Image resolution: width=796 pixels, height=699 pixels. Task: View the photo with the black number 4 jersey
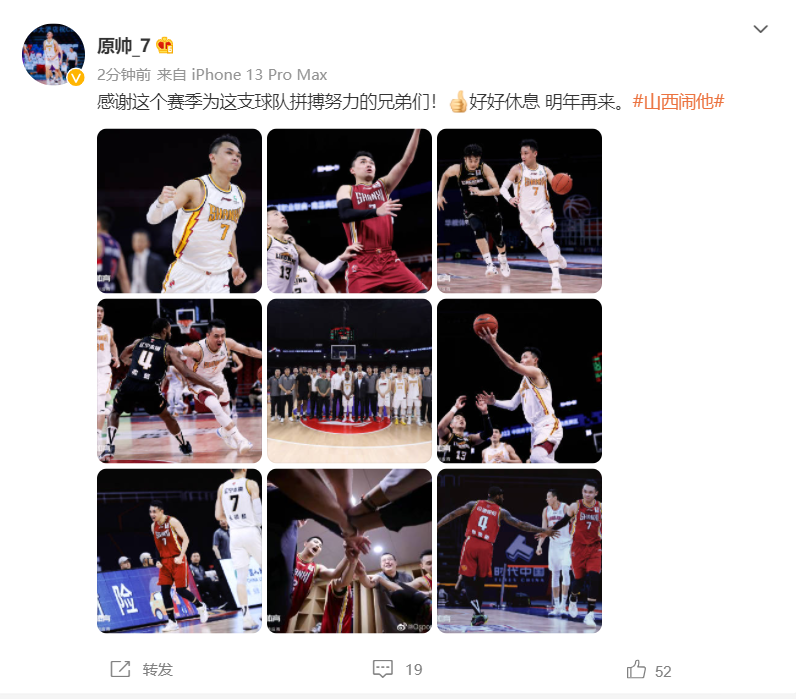pyautogui.click(x=179, y=381)
